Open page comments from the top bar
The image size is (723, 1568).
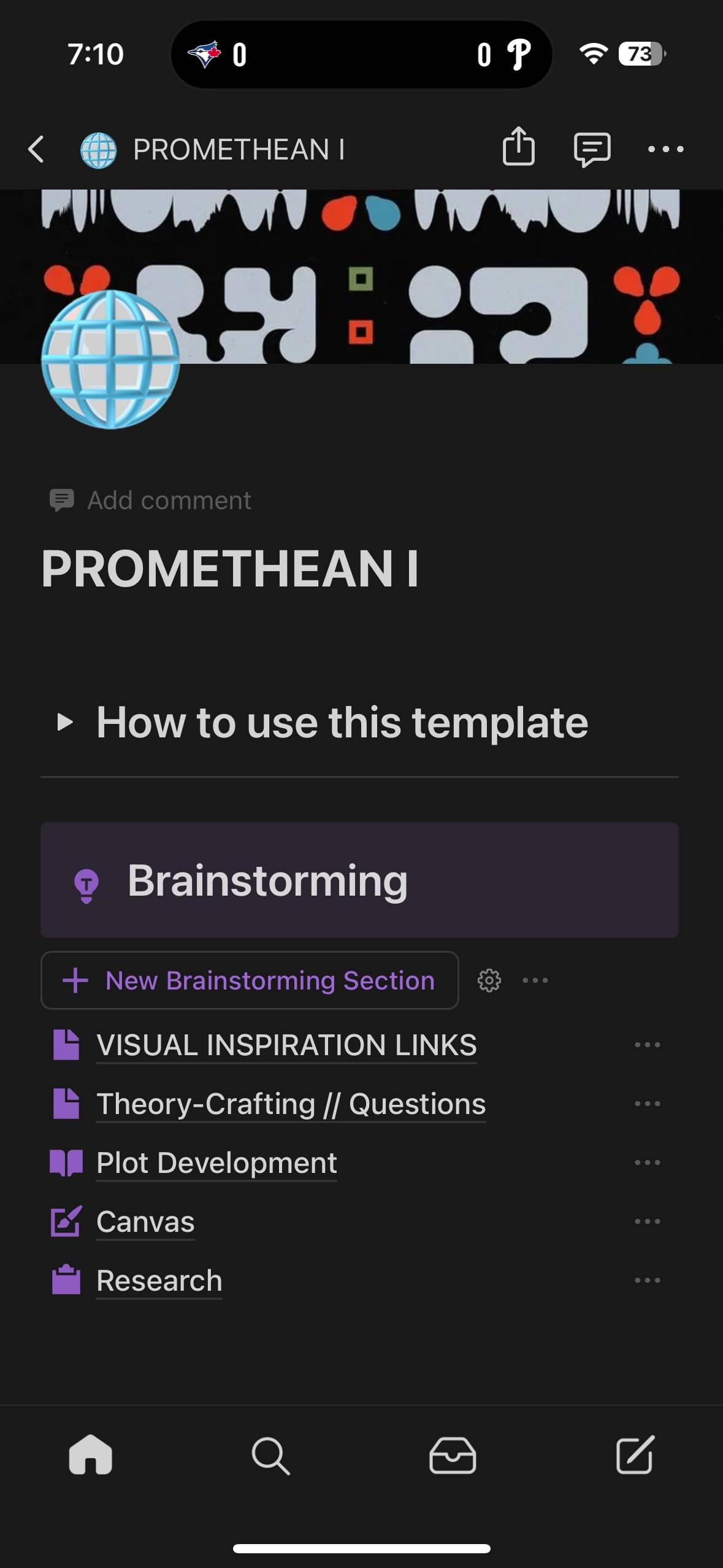(x=592, y=149)
